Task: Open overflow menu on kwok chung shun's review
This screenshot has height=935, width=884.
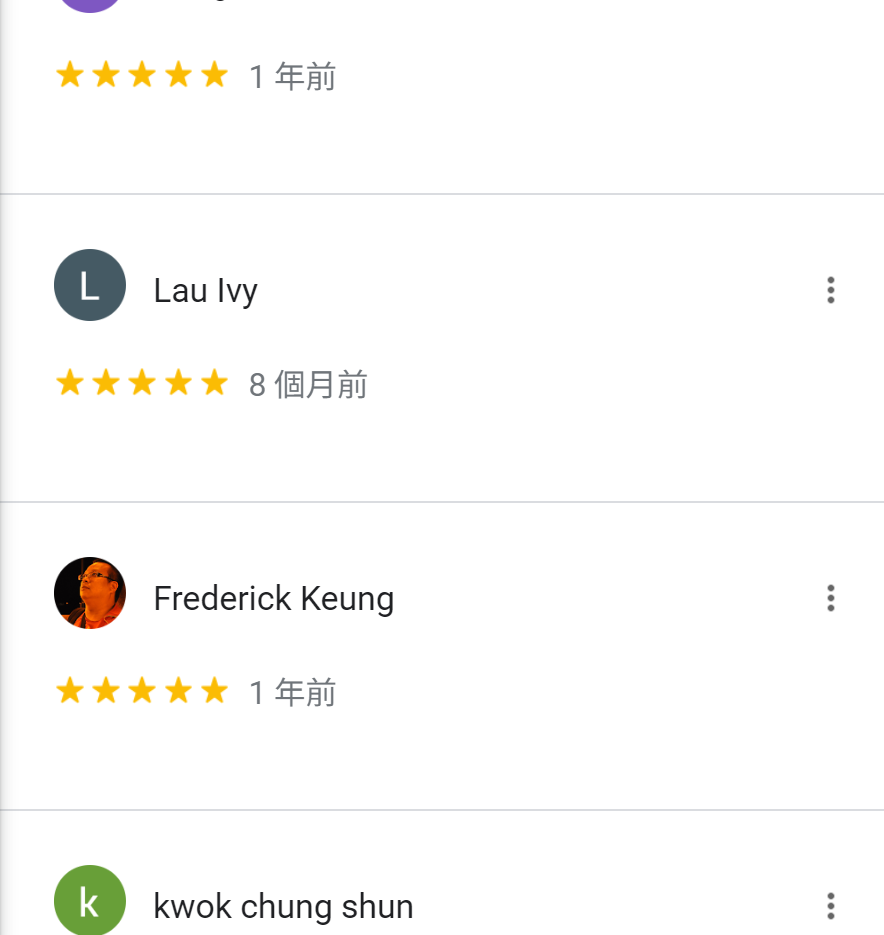Action: (830, 907)
